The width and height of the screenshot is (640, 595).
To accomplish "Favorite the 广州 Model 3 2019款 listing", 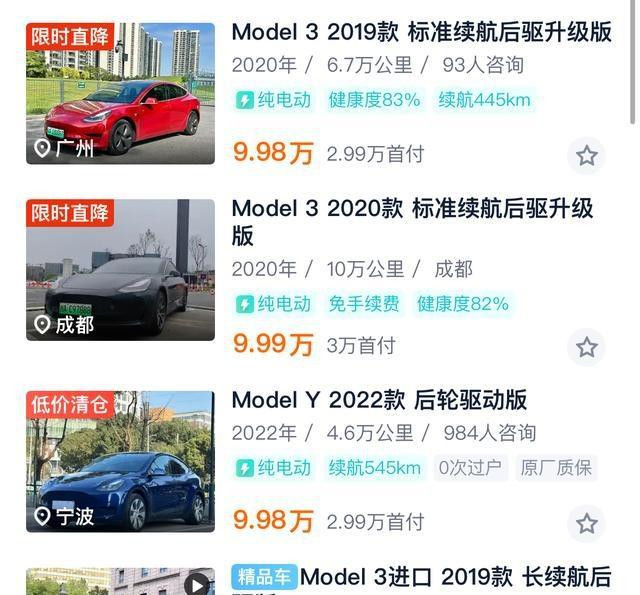I will [587, 155].
